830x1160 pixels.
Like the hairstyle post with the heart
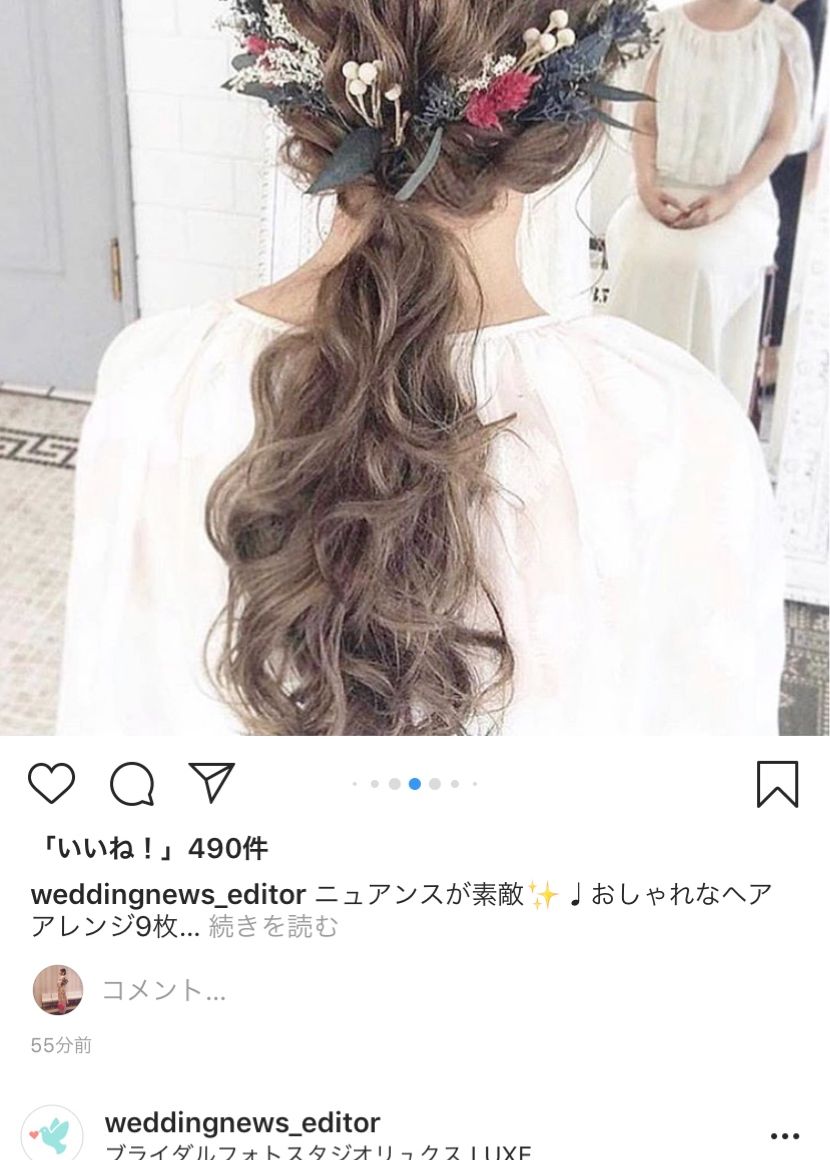pos(52,784)
